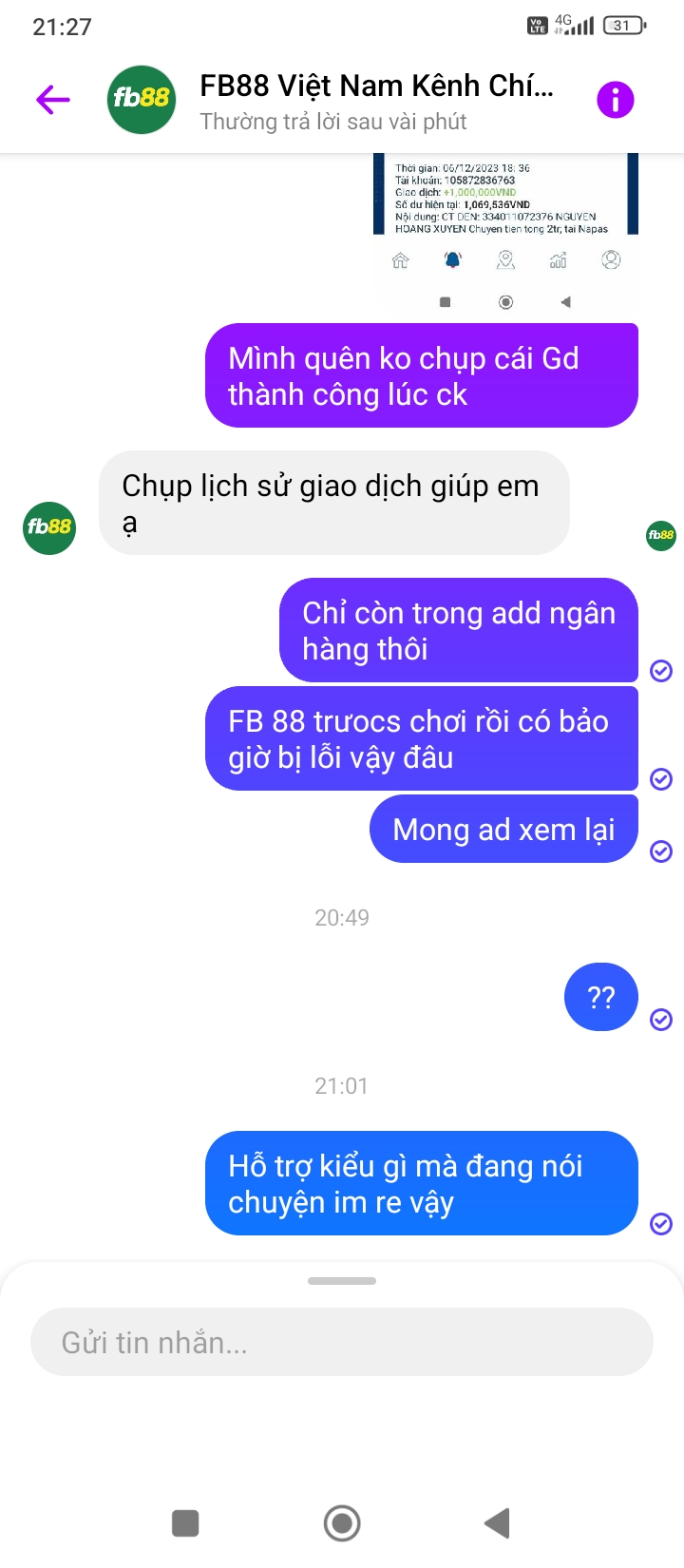This screenshot has height=1568, width=684.
Task: Go back from the FB88 chat
Action: point(53,99)
